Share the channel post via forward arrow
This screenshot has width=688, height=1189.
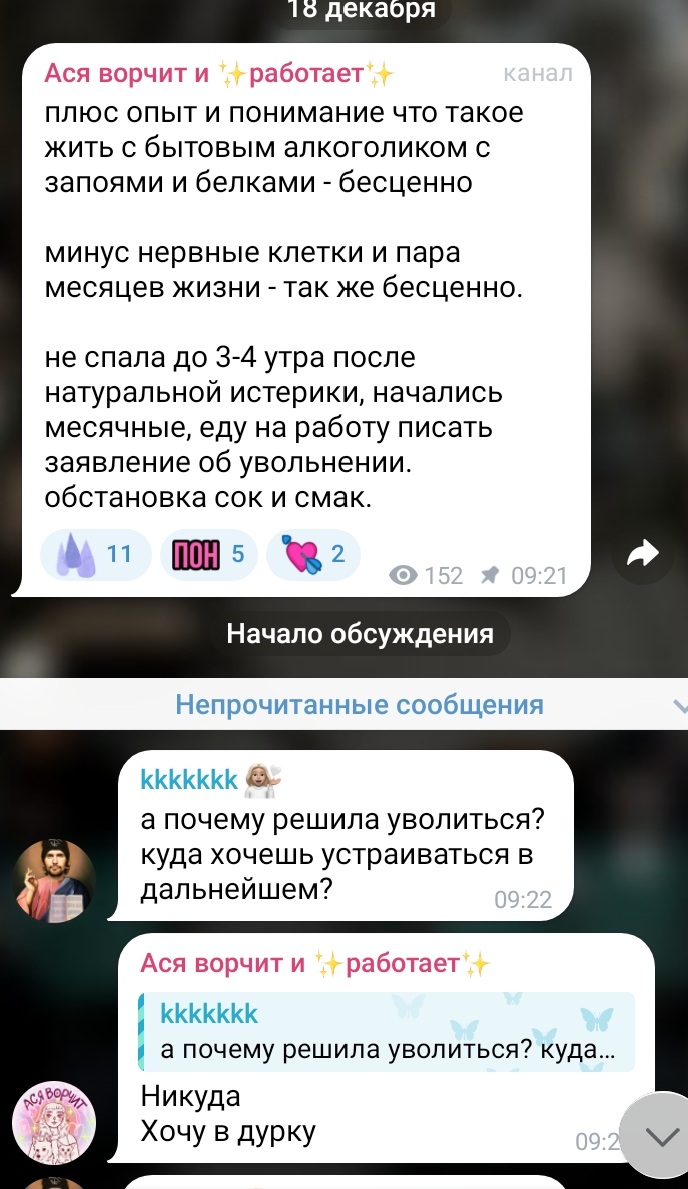642,553
